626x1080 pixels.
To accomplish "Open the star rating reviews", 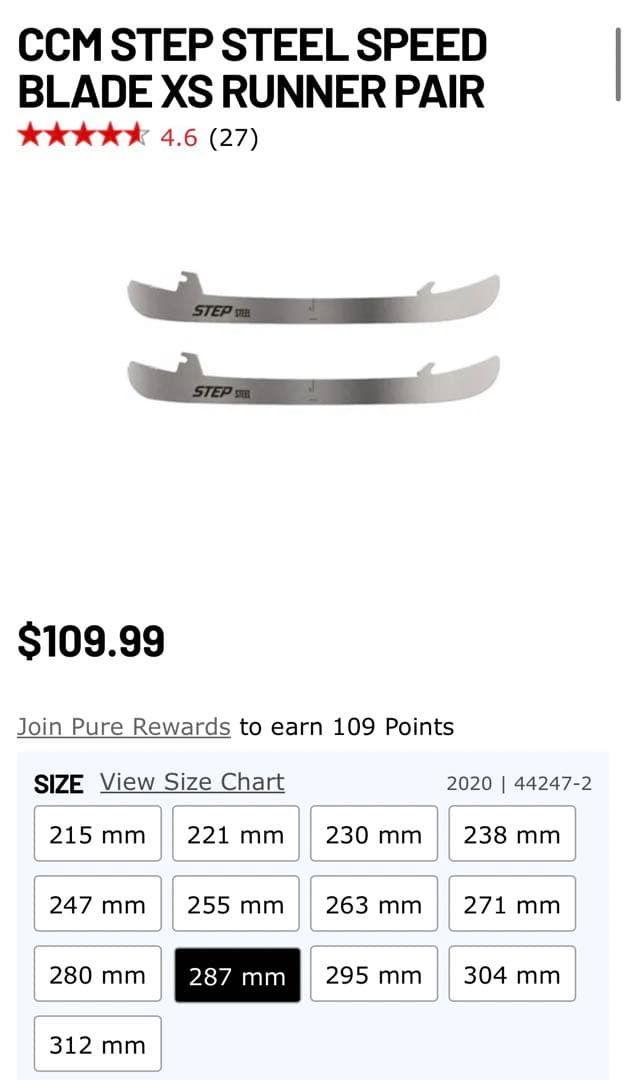I will tap(138, 137).
